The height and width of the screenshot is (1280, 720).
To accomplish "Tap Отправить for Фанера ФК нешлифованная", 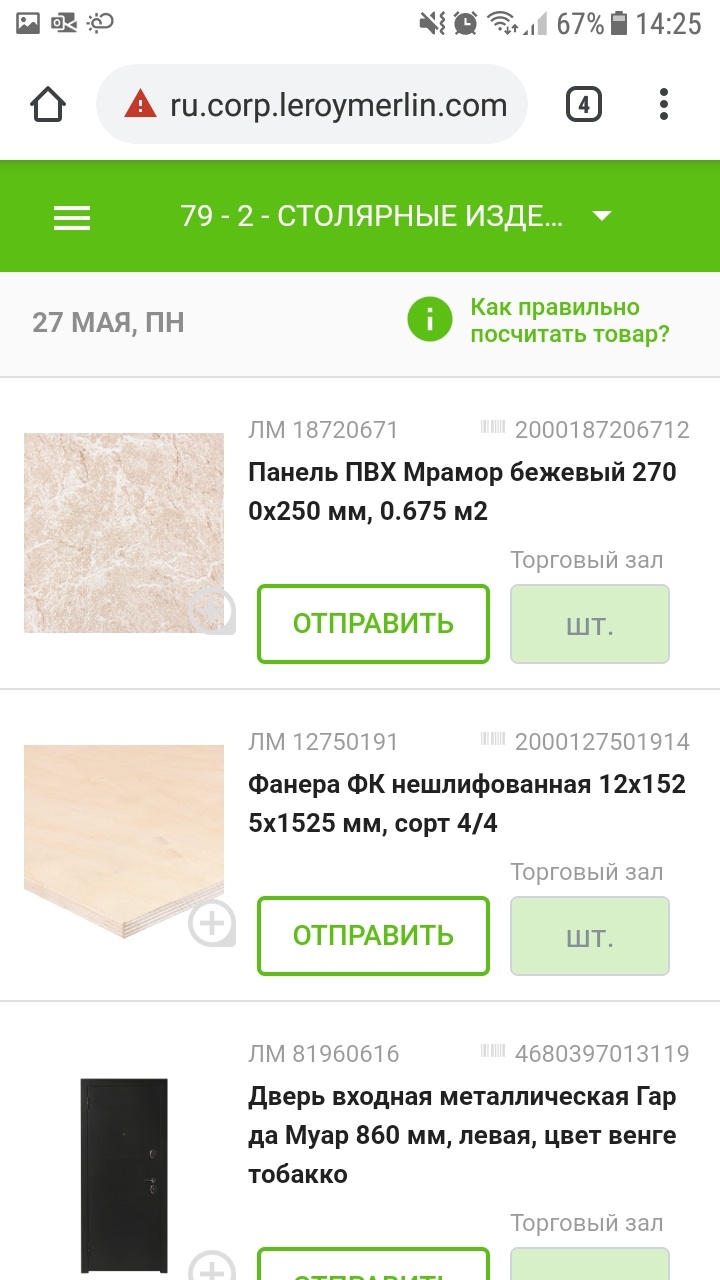I will coord(373,936).
